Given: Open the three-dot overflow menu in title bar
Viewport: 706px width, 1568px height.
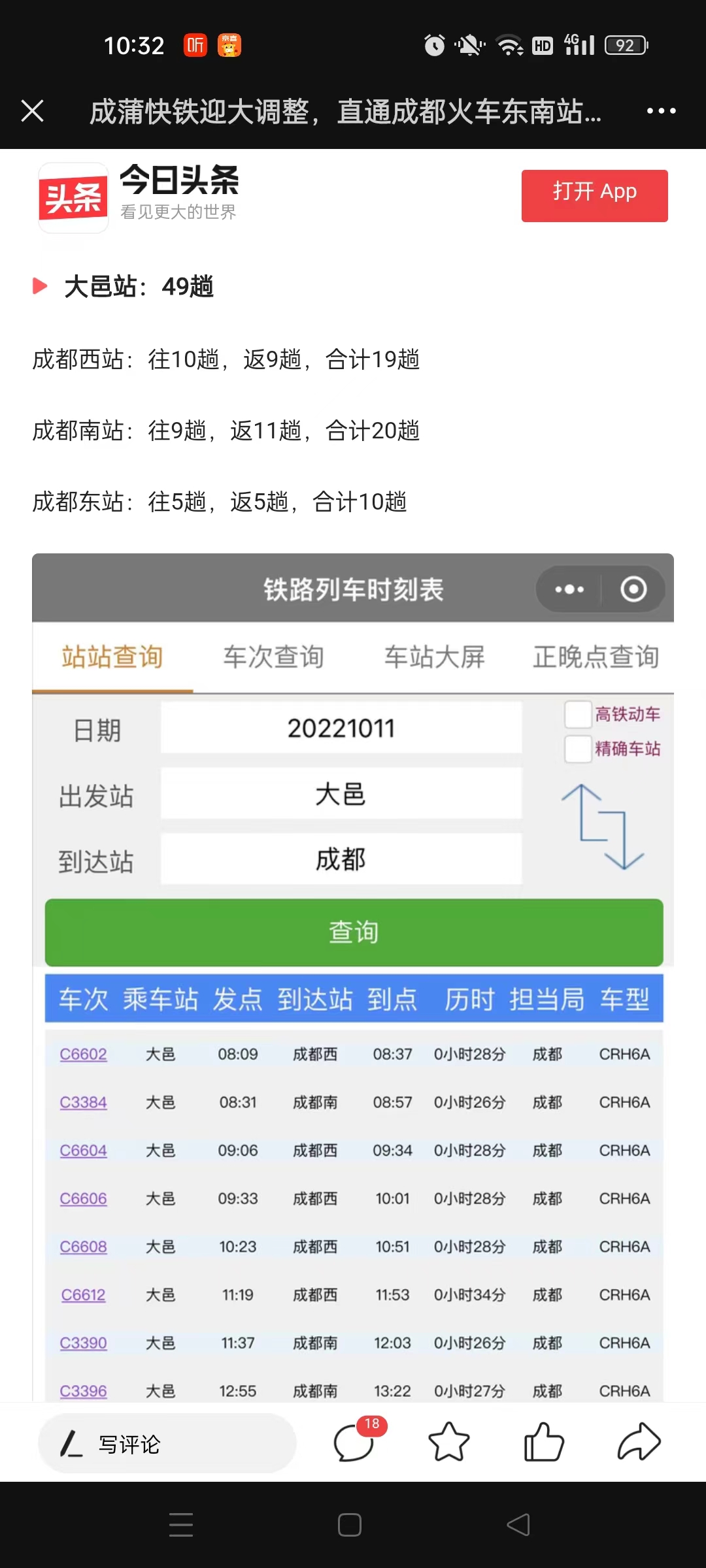Looking at the screenshot, I should (661, 111).
